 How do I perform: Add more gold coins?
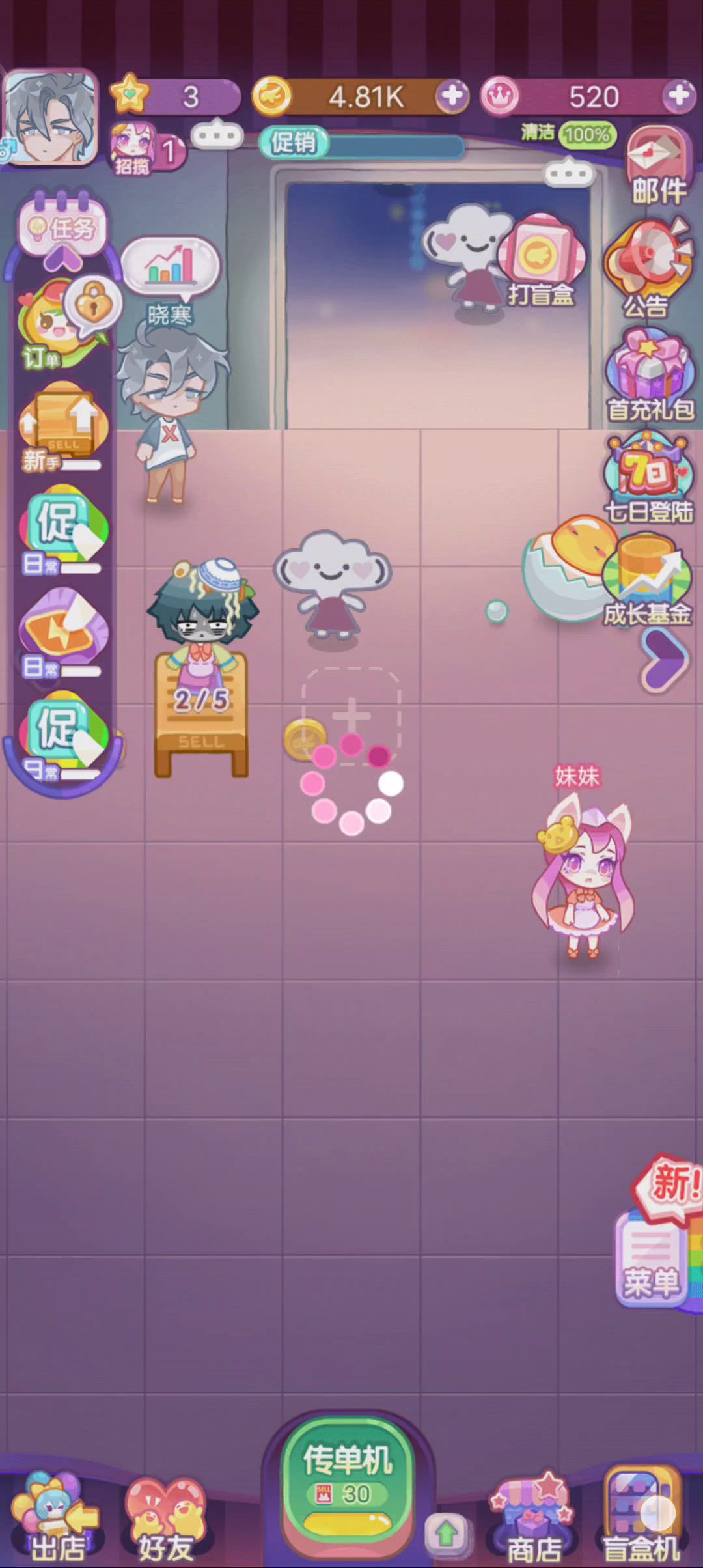click(452, 96)
